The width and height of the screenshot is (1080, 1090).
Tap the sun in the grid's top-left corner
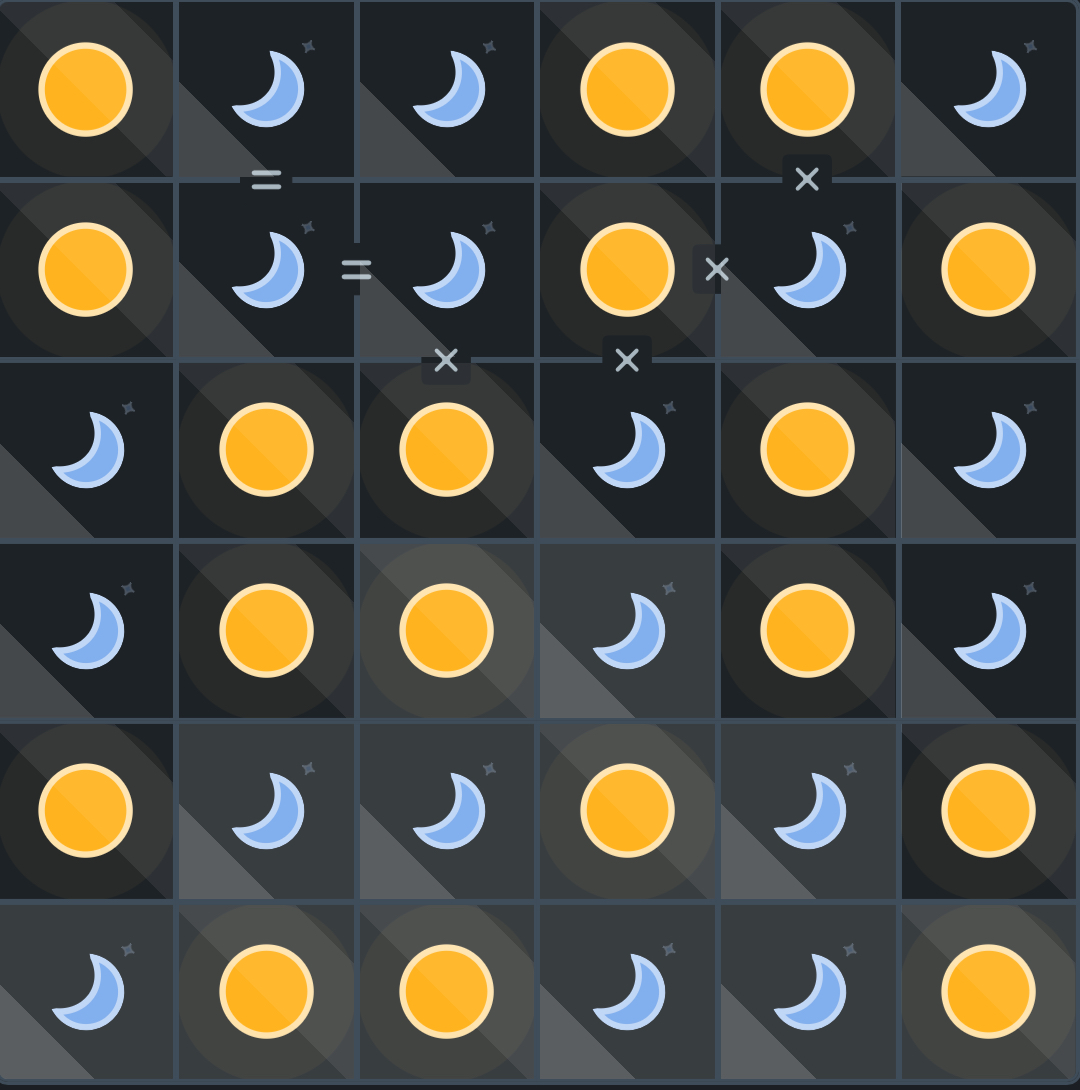coord(86,89)
